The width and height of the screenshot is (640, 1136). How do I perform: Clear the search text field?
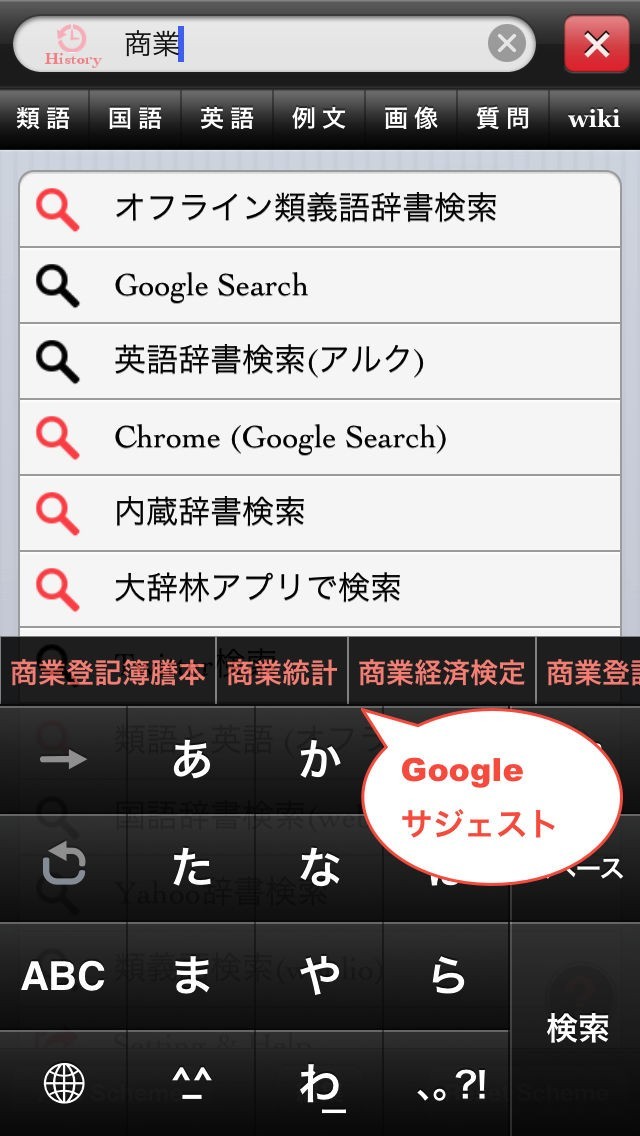click(507, 44)
